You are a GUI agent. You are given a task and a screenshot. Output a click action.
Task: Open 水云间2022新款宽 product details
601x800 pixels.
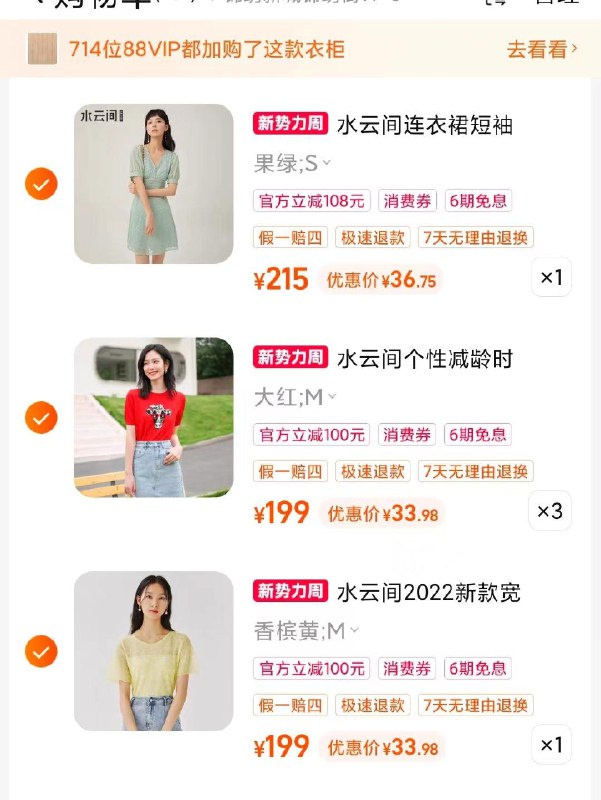429,592
